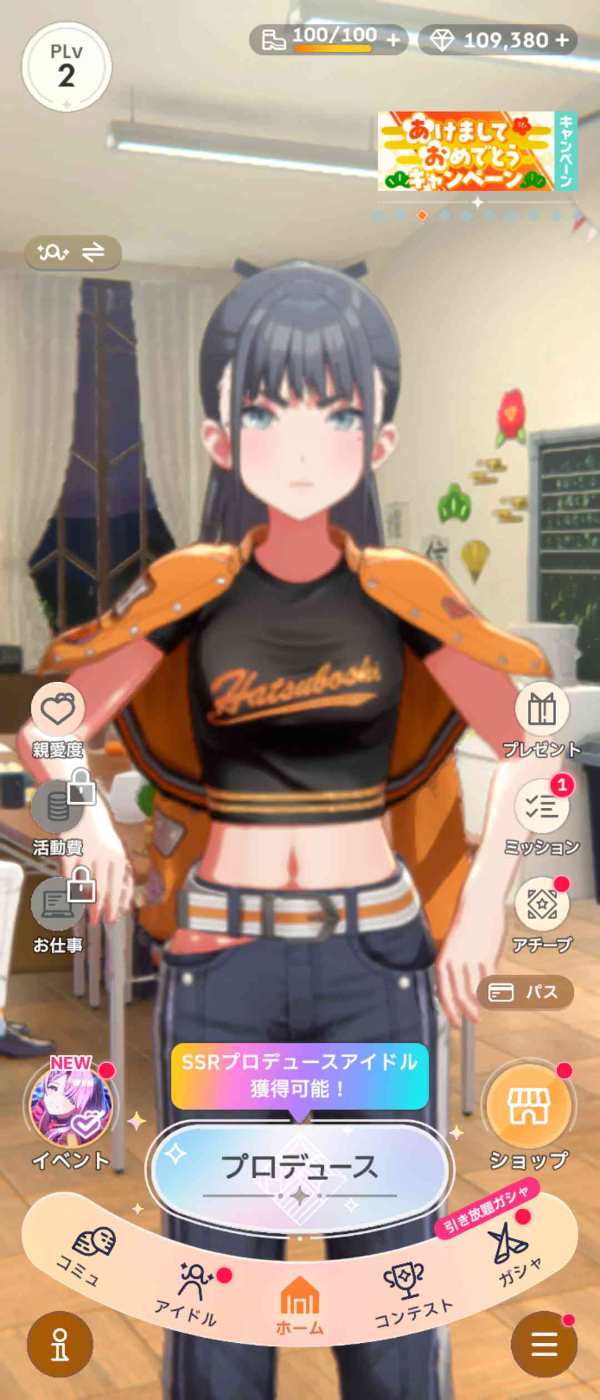The width and height of the screenshot is (600, 1400).
Task: Open 親愛度 affection screen
Action: click(x=58, y=717)
